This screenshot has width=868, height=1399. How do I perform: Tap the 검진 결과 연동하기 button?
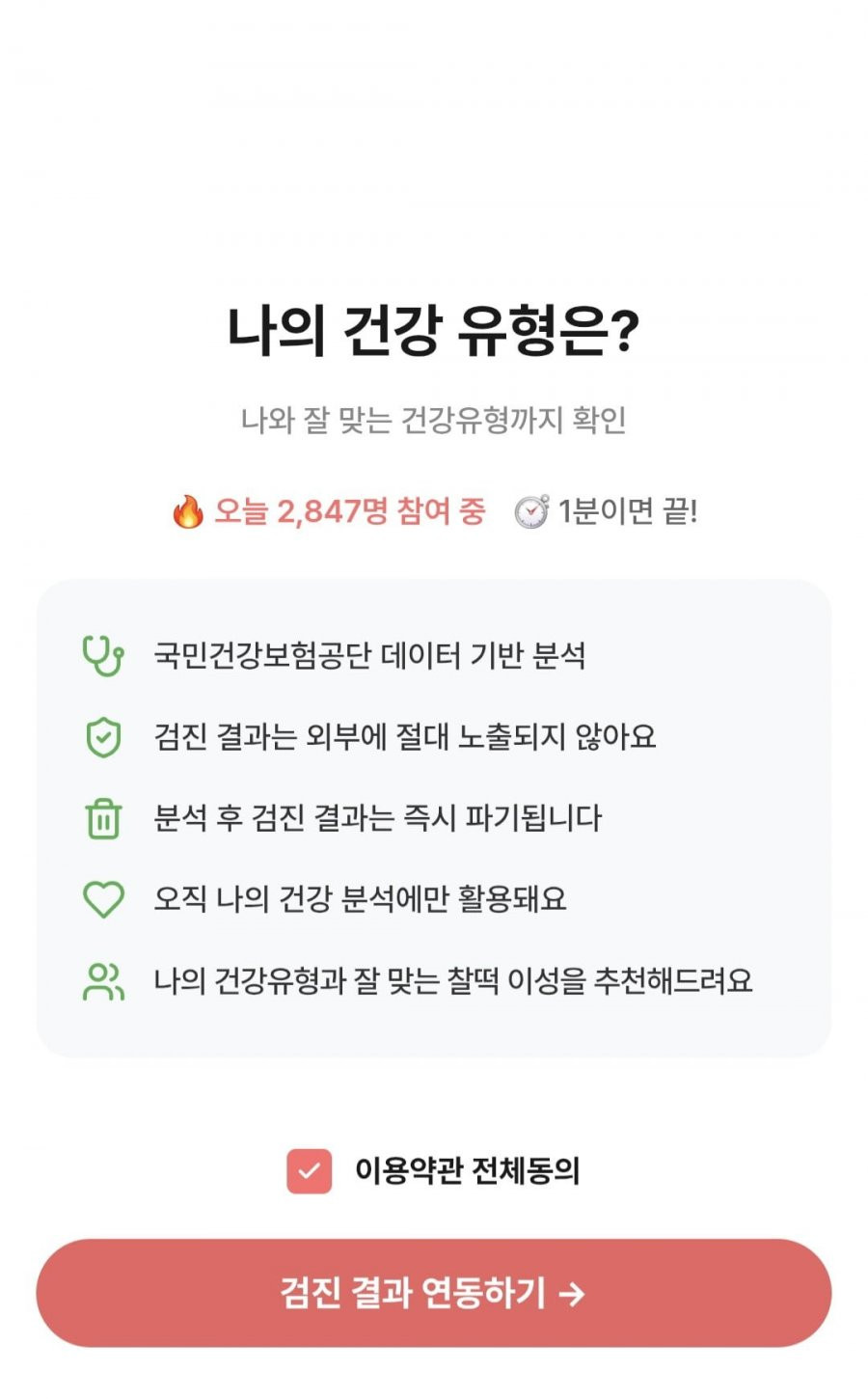coord(433,1293)
